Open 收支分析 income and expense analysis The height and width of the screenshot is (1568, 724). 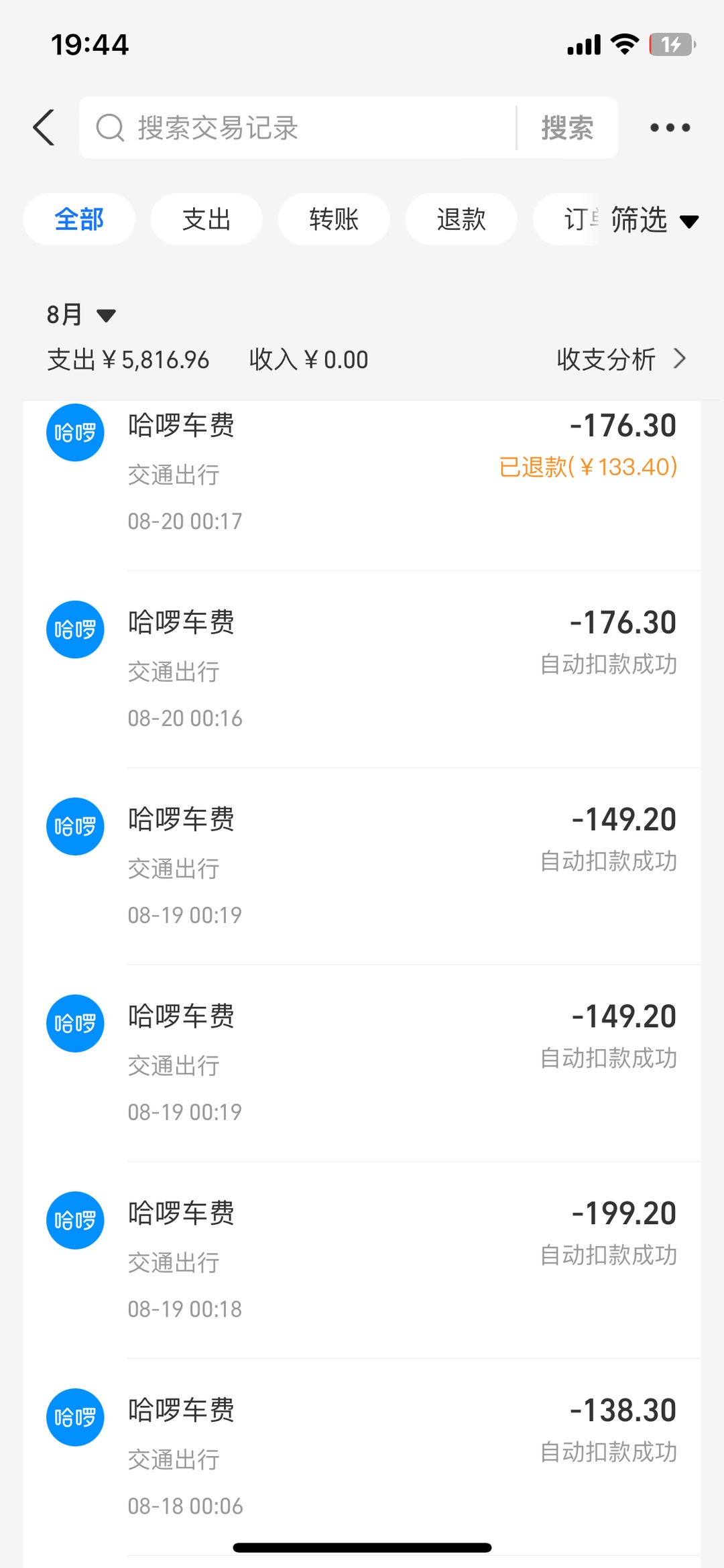pos(620,359)
